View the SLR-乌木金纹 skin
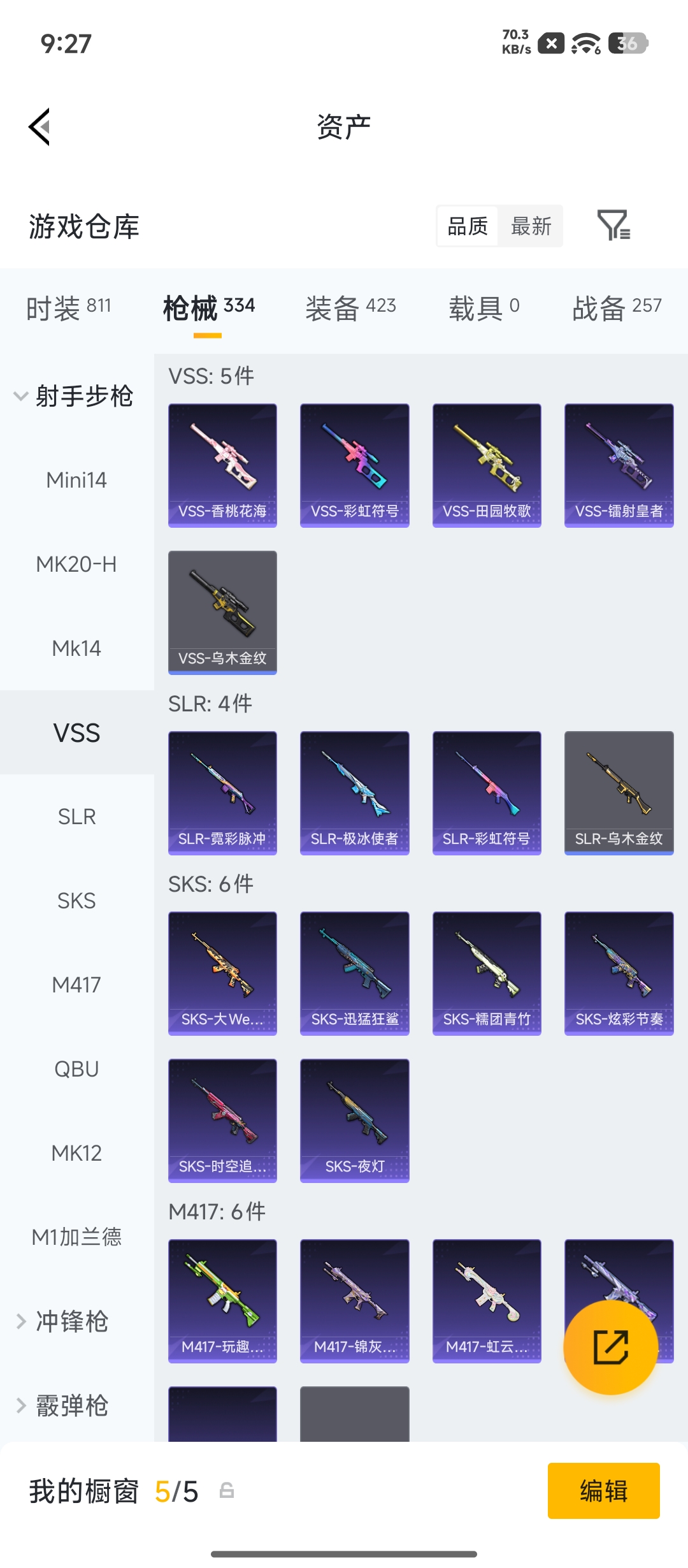The height and width of the screenshot is (1568, 688). coord(619,793)
